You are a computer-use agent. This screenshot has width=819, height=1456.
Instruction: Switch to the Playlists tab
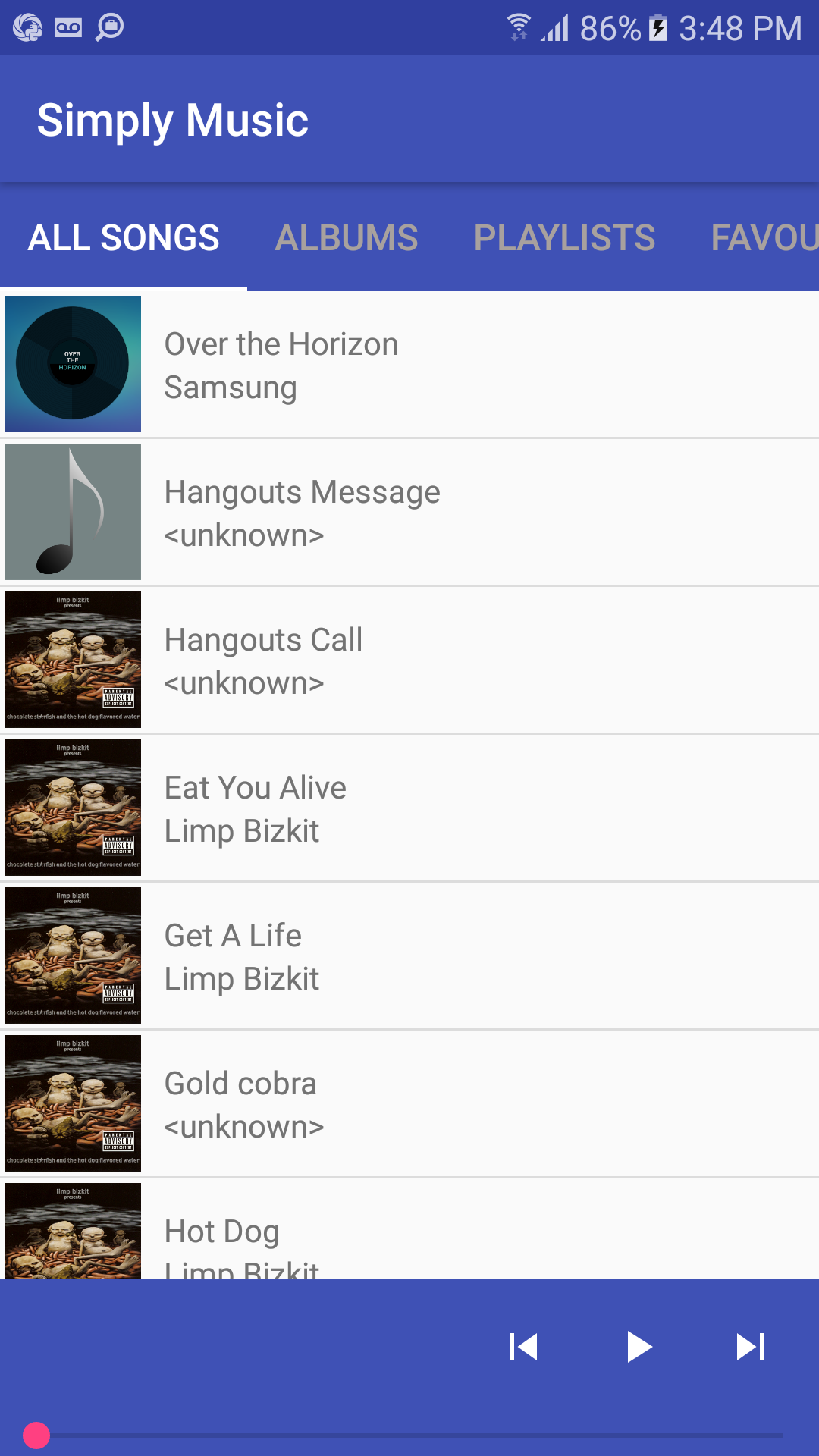point(564,237)
